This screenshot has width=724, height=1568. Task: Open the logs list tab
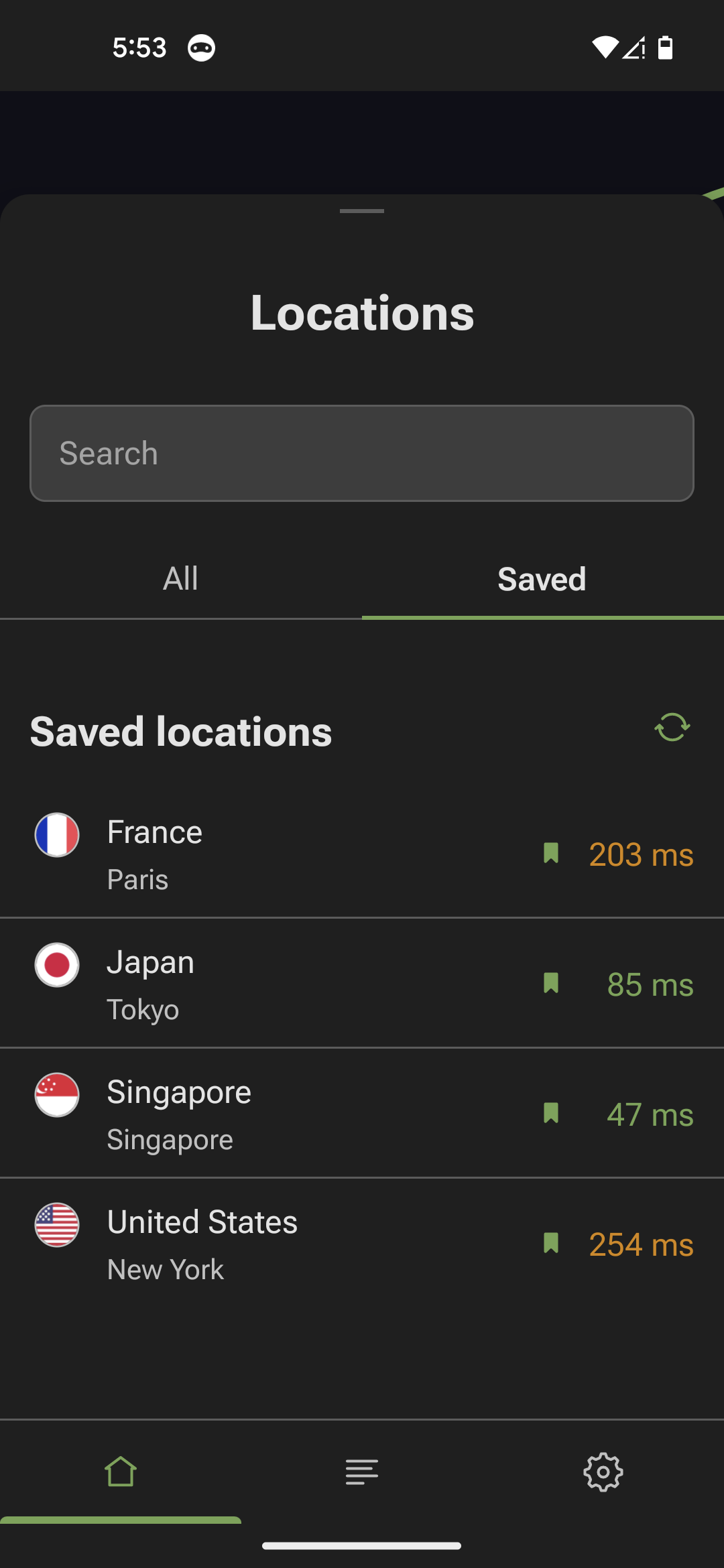tap(362, 1472)
